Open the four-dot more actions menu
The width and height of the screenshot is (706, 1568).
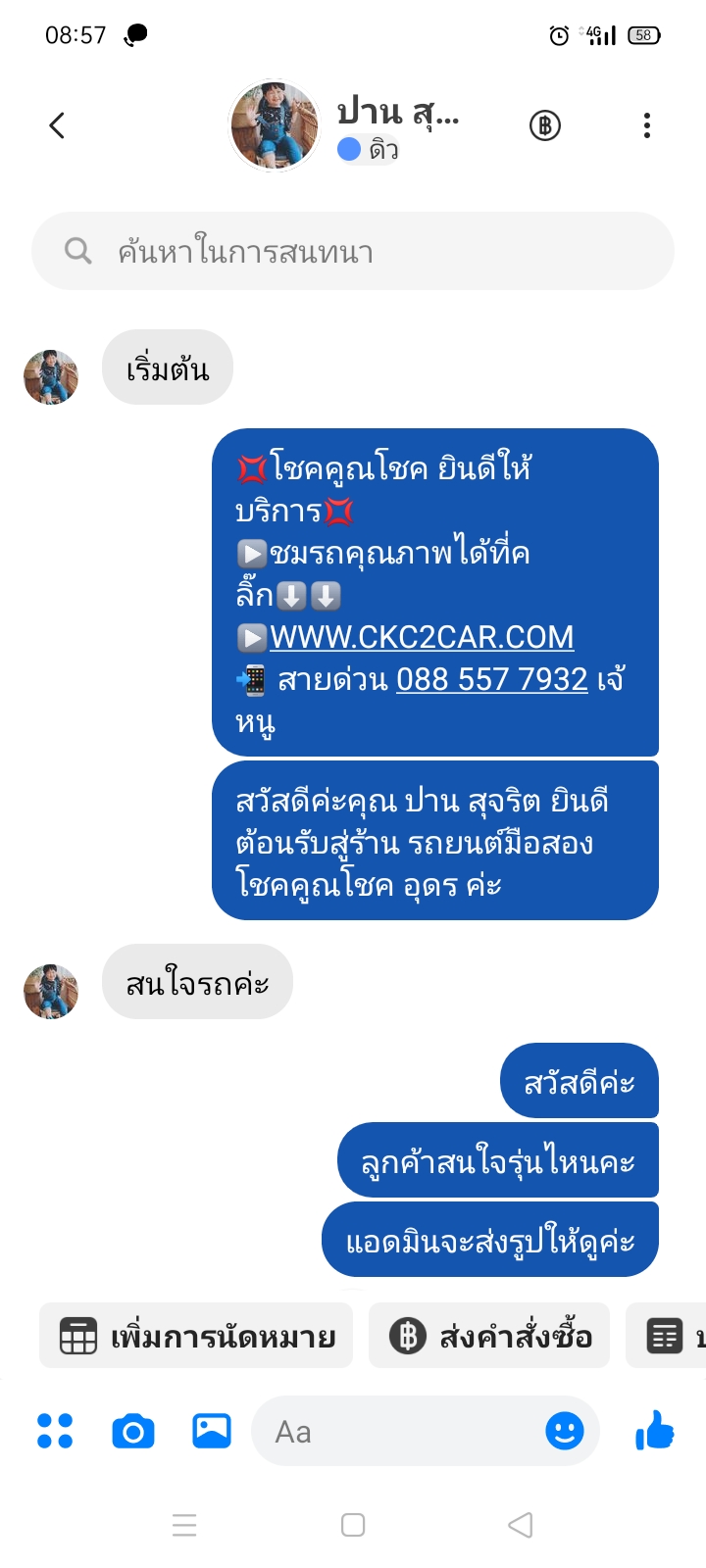coord(55,1432)
